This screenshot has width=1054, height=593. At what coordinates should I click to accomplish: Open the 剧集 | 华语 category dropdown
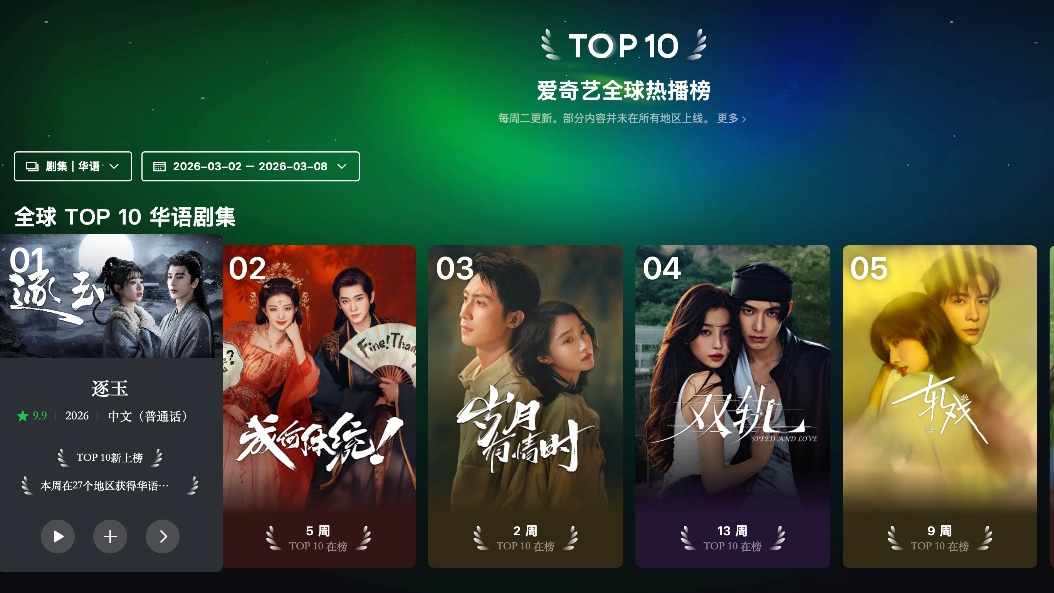(x=73, y=166)
